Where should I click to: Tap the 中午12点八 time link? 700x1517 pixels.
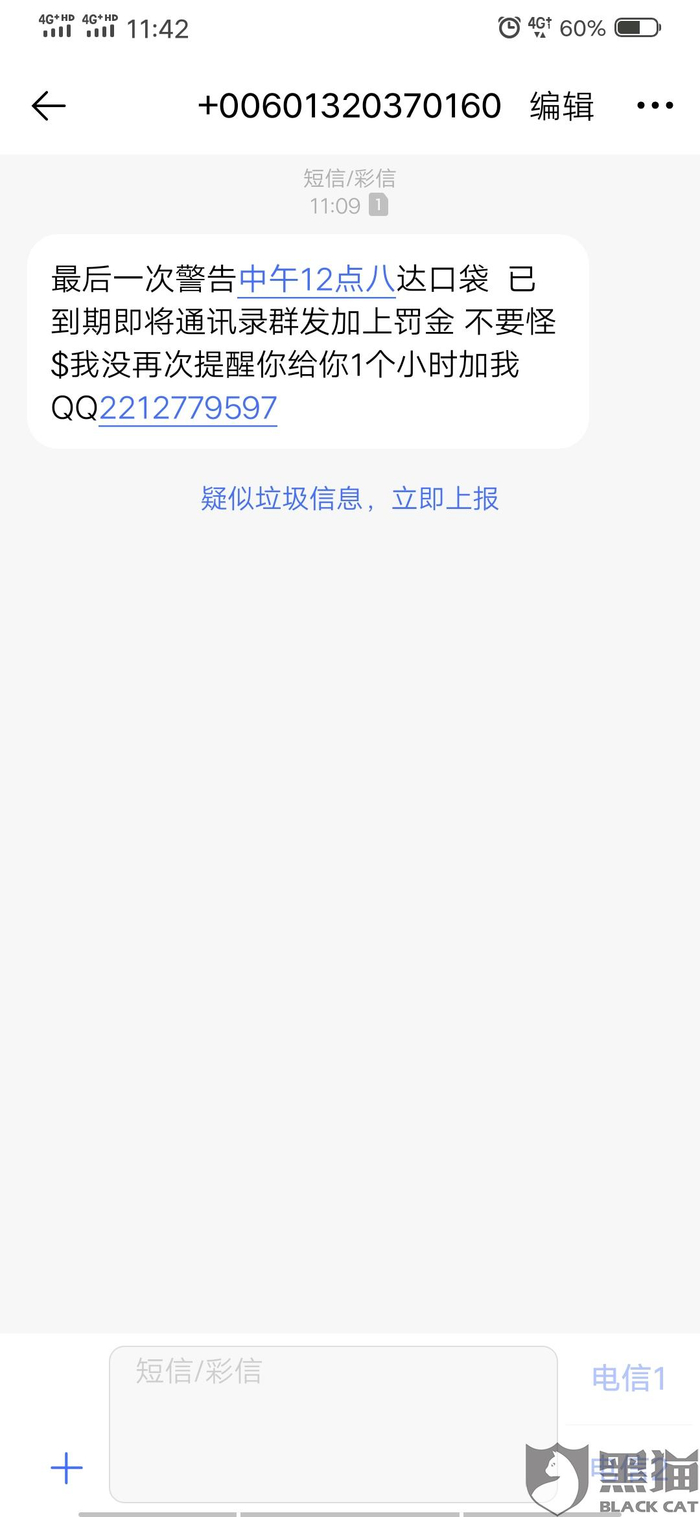tap(317, 278)
